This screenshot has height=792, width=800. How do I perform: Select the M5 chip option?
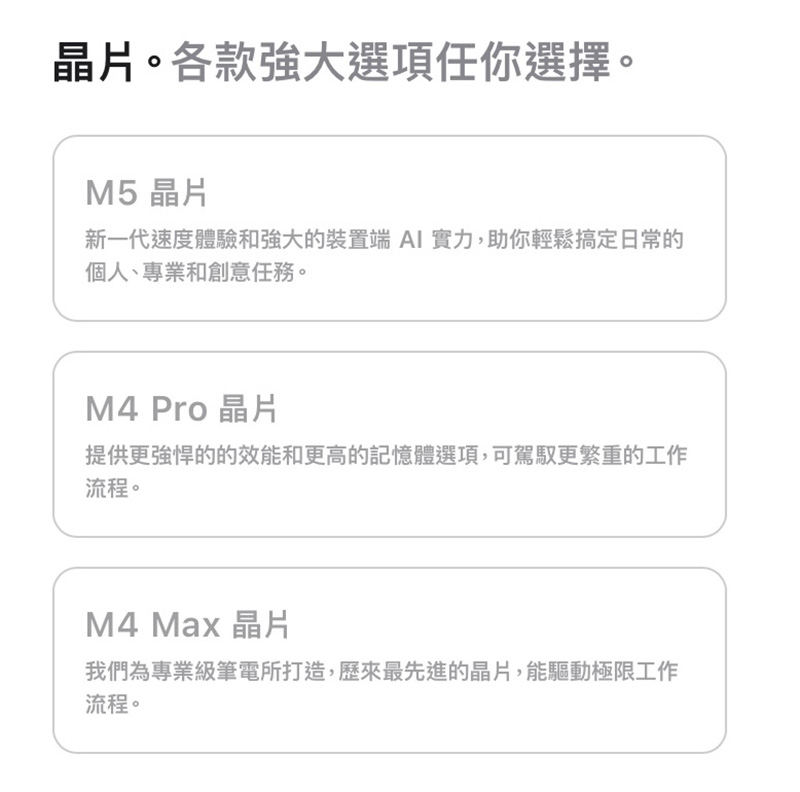click(x=389, y=228)
